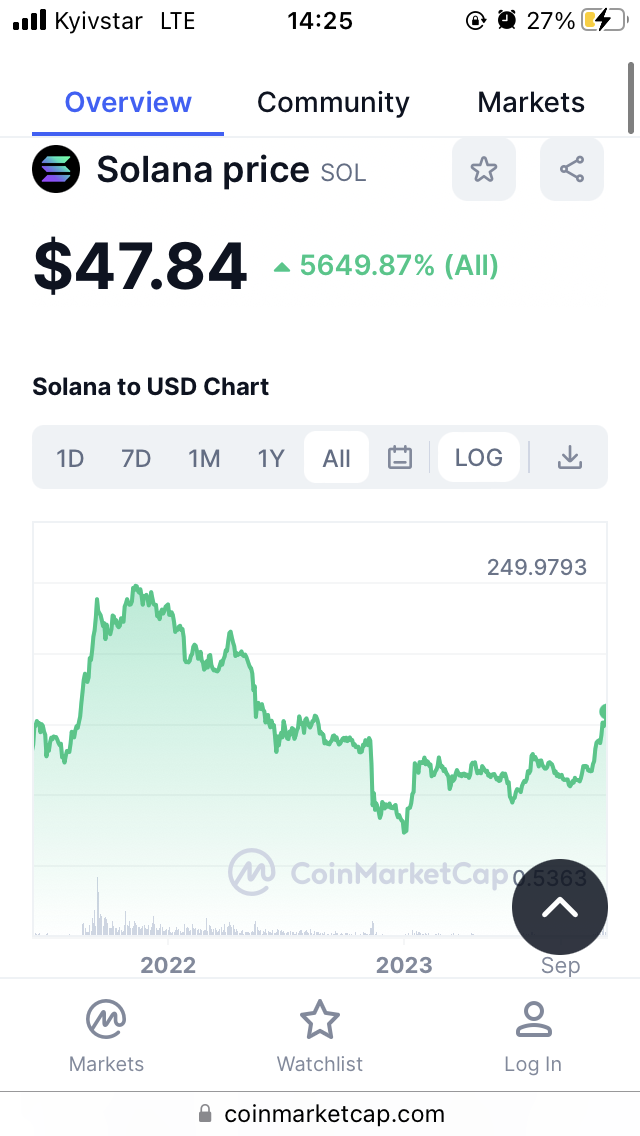Go to Log In
The width and height of the screenshot is (640, 1136).
click(533, 1037)
